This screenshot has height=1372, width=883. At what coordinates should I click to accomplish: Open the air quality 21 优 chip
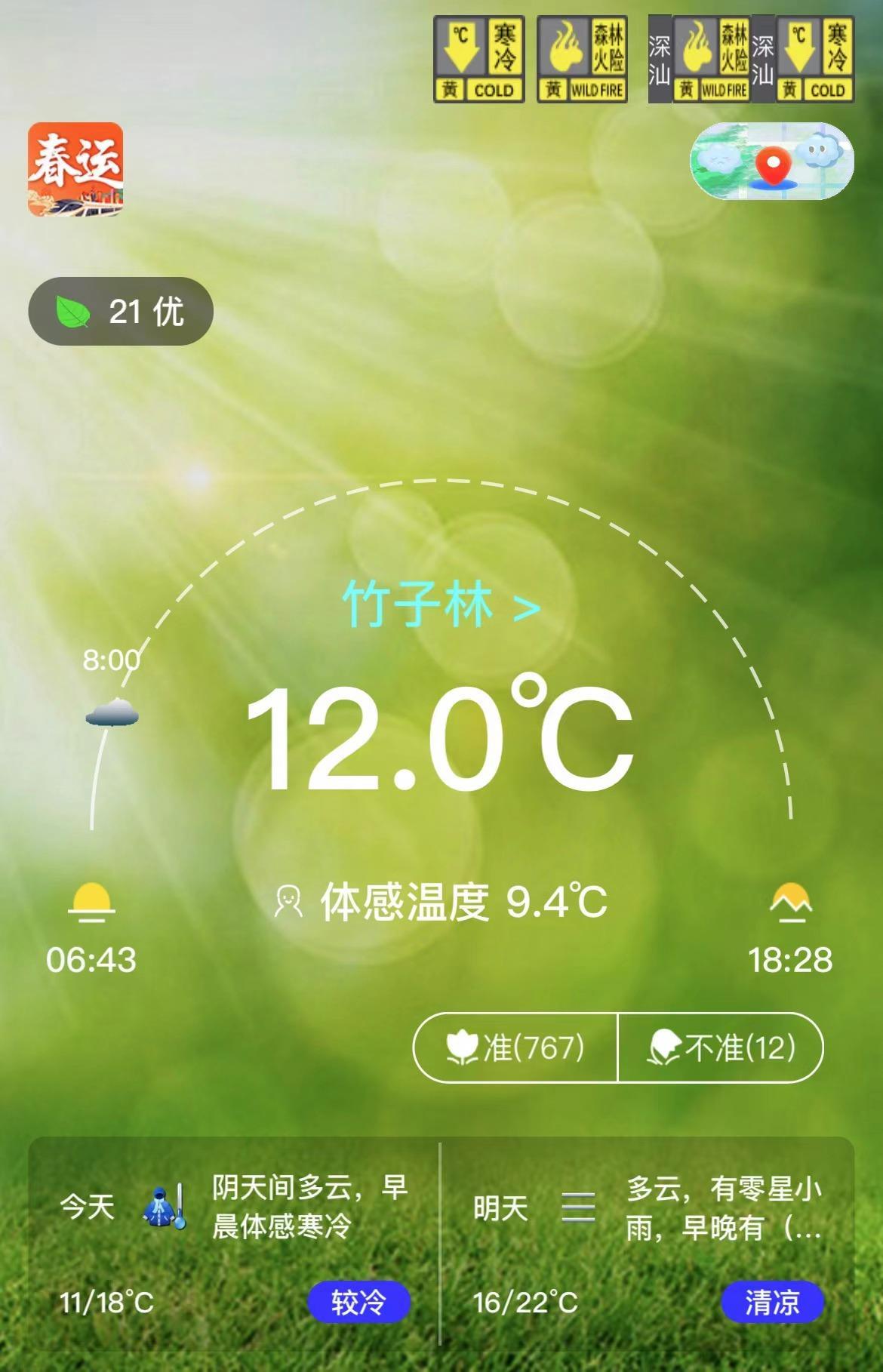(121, 311)
